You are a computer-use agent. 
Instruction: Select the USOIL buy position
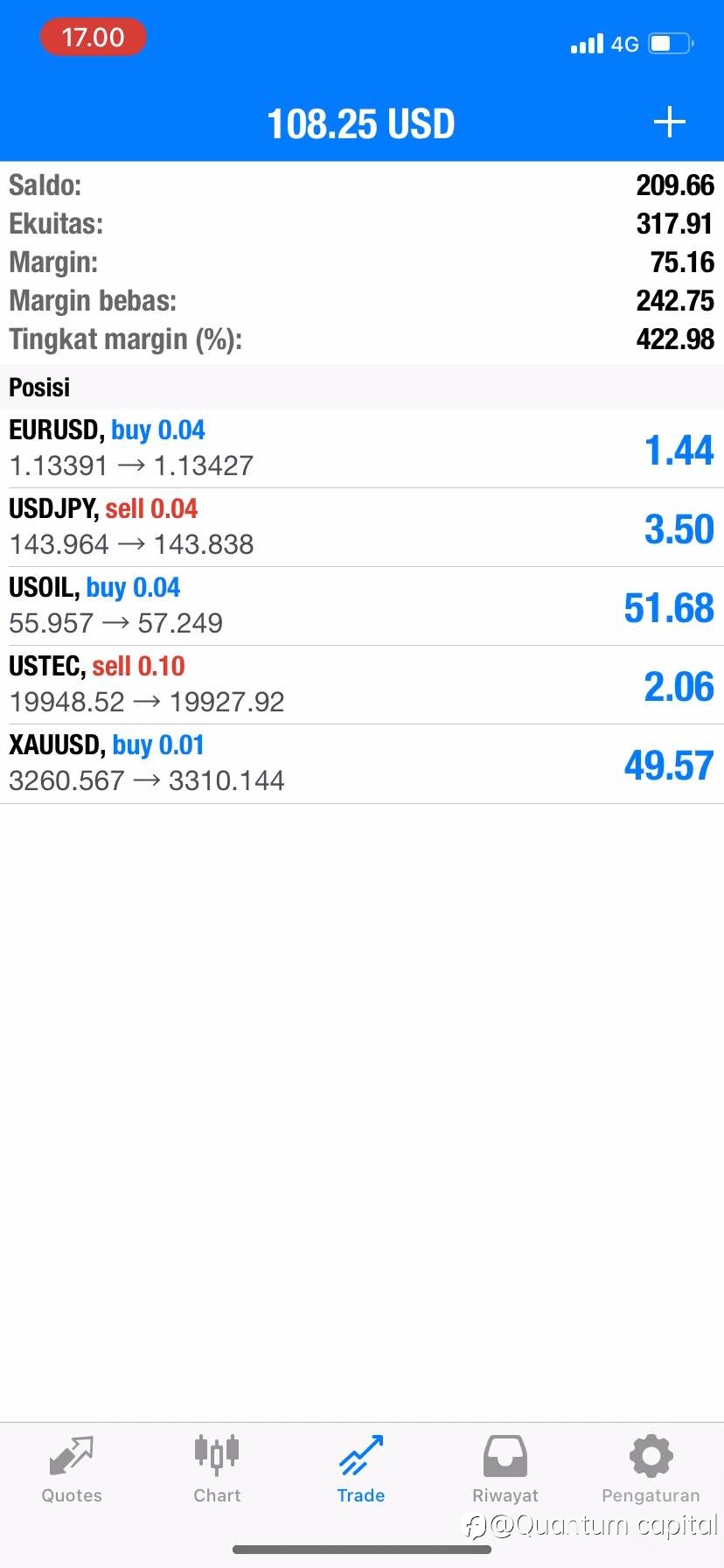pos(362,605)
